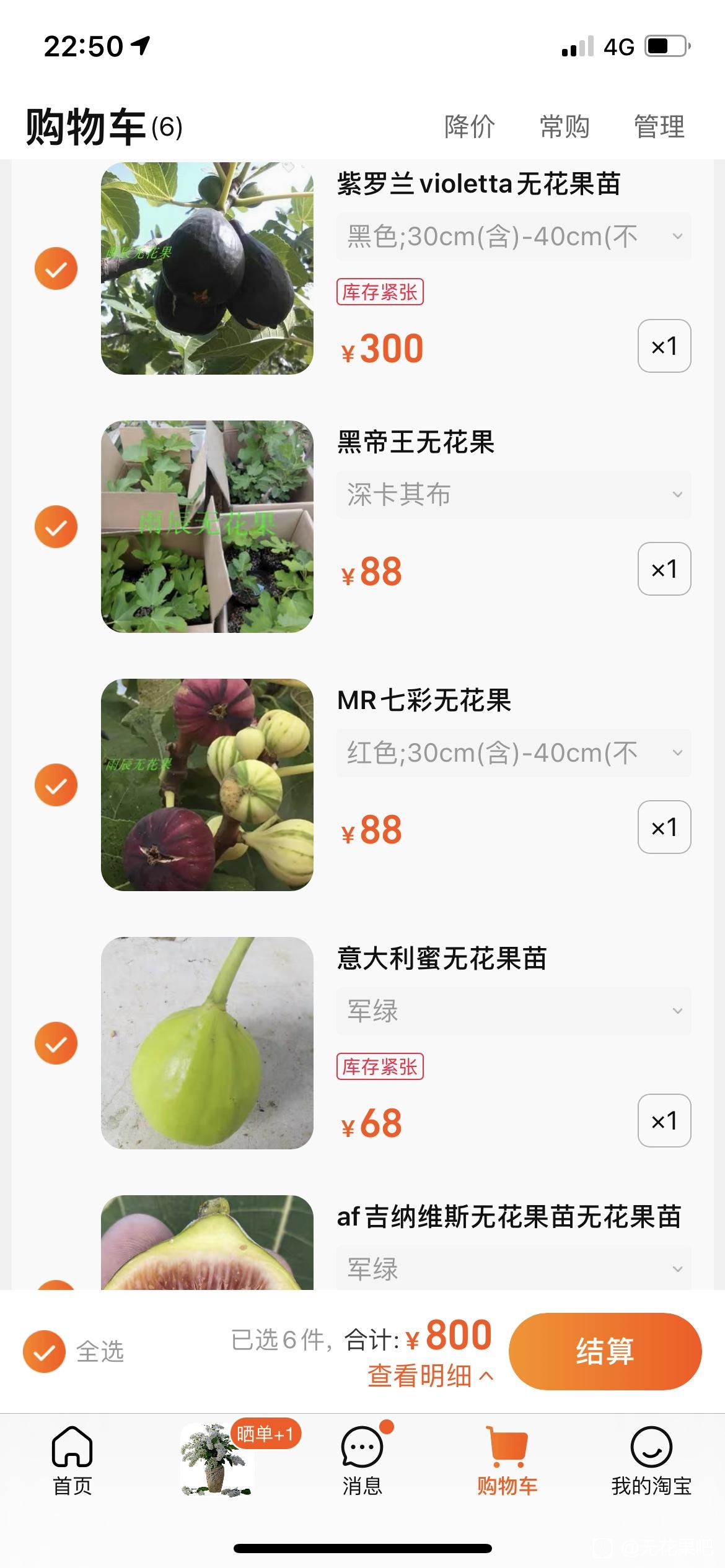Change the quantity of 意大利蜜无花果苗

664,1121
